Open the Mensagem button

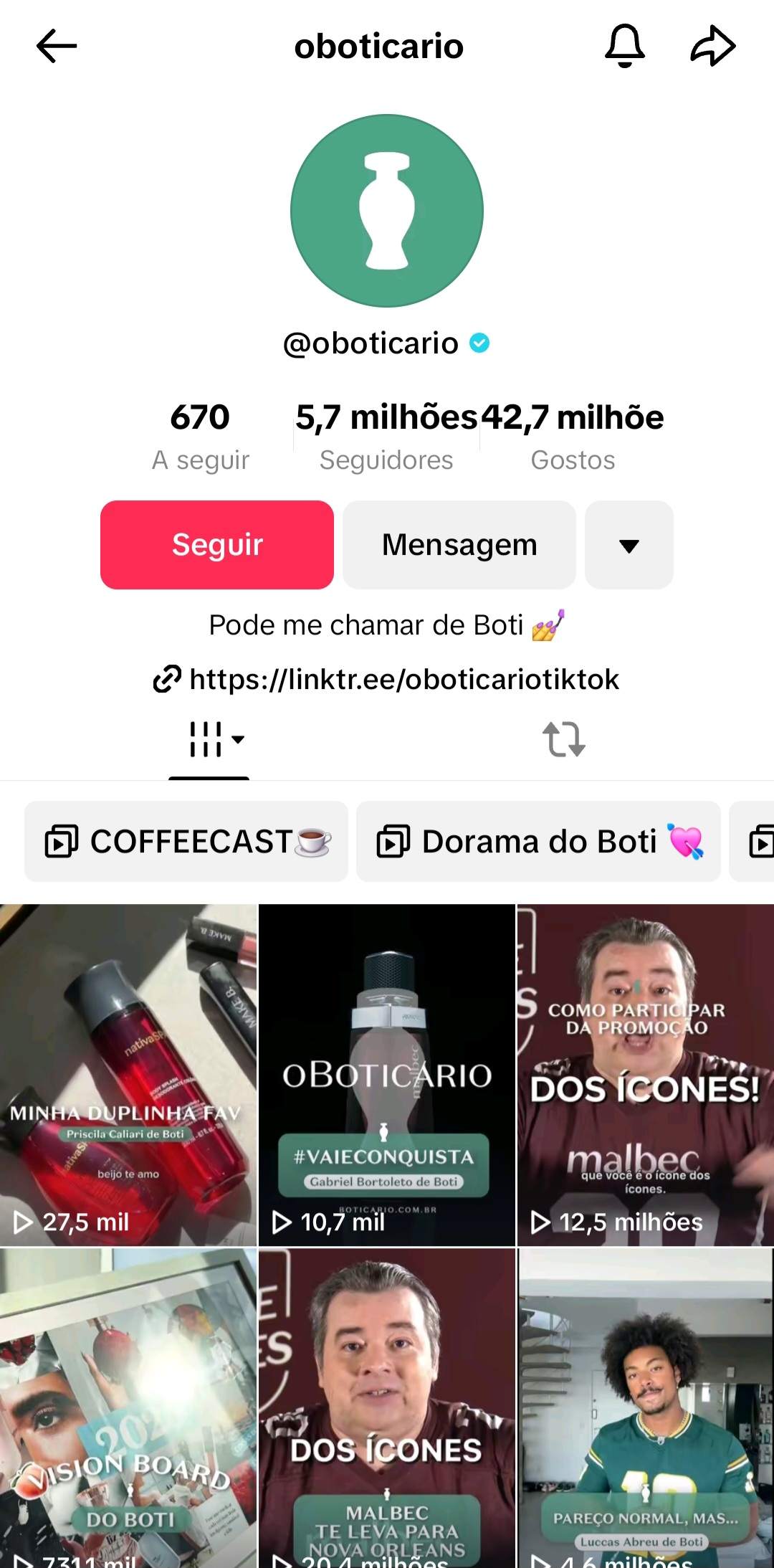click(459, 545)
